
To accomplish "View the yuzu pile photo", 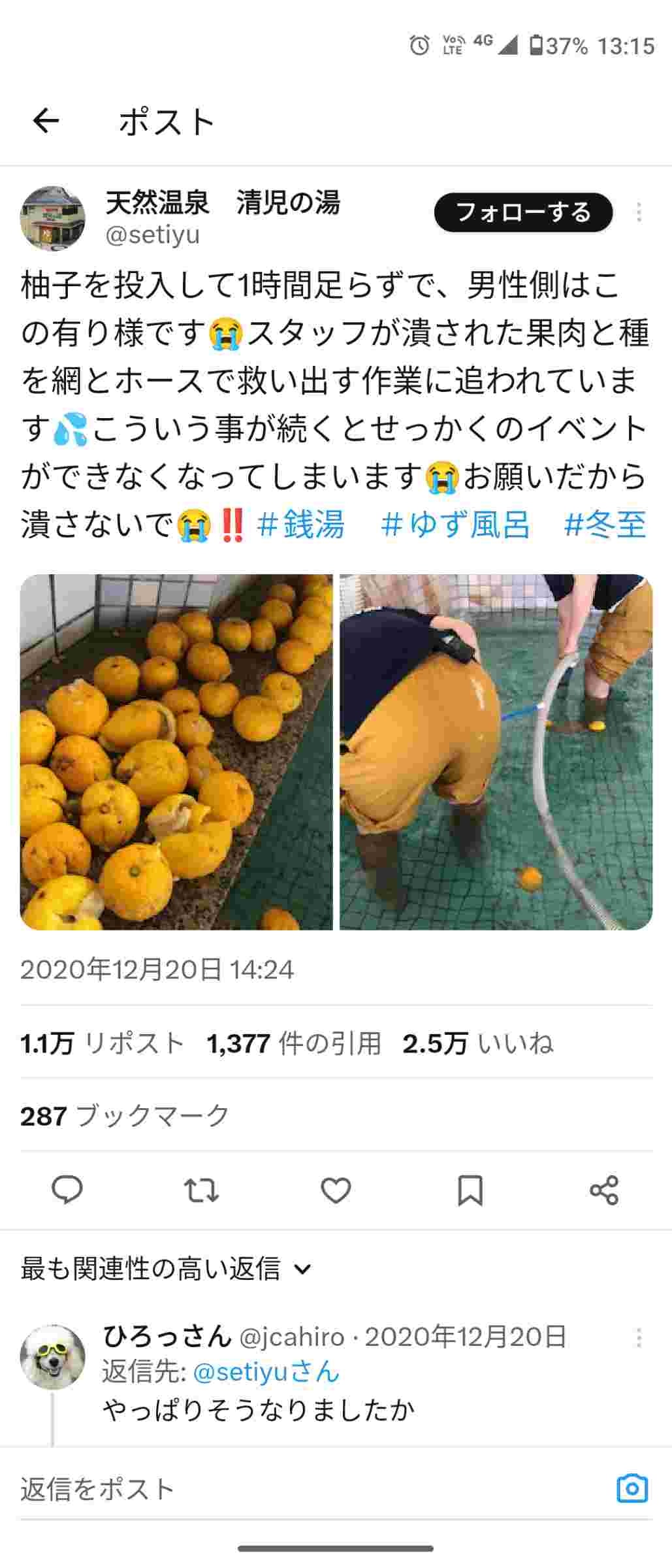I will 176,751.
